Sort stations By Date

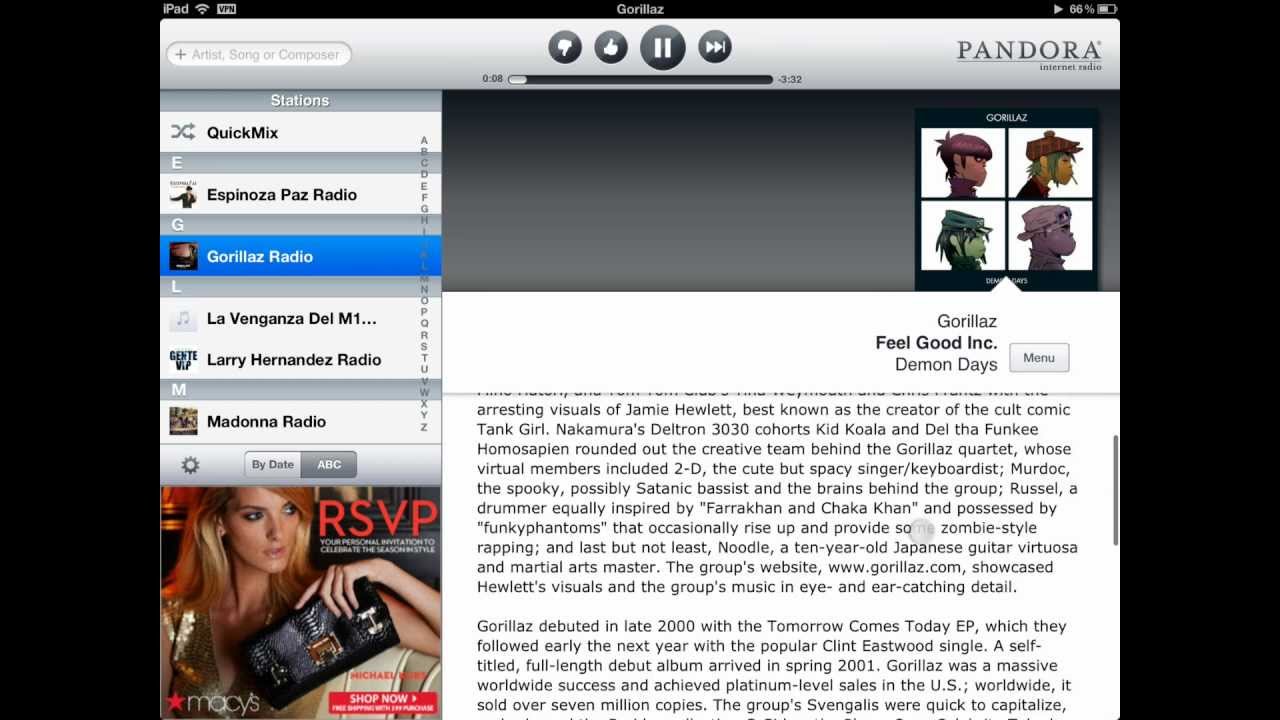(272, 464)
